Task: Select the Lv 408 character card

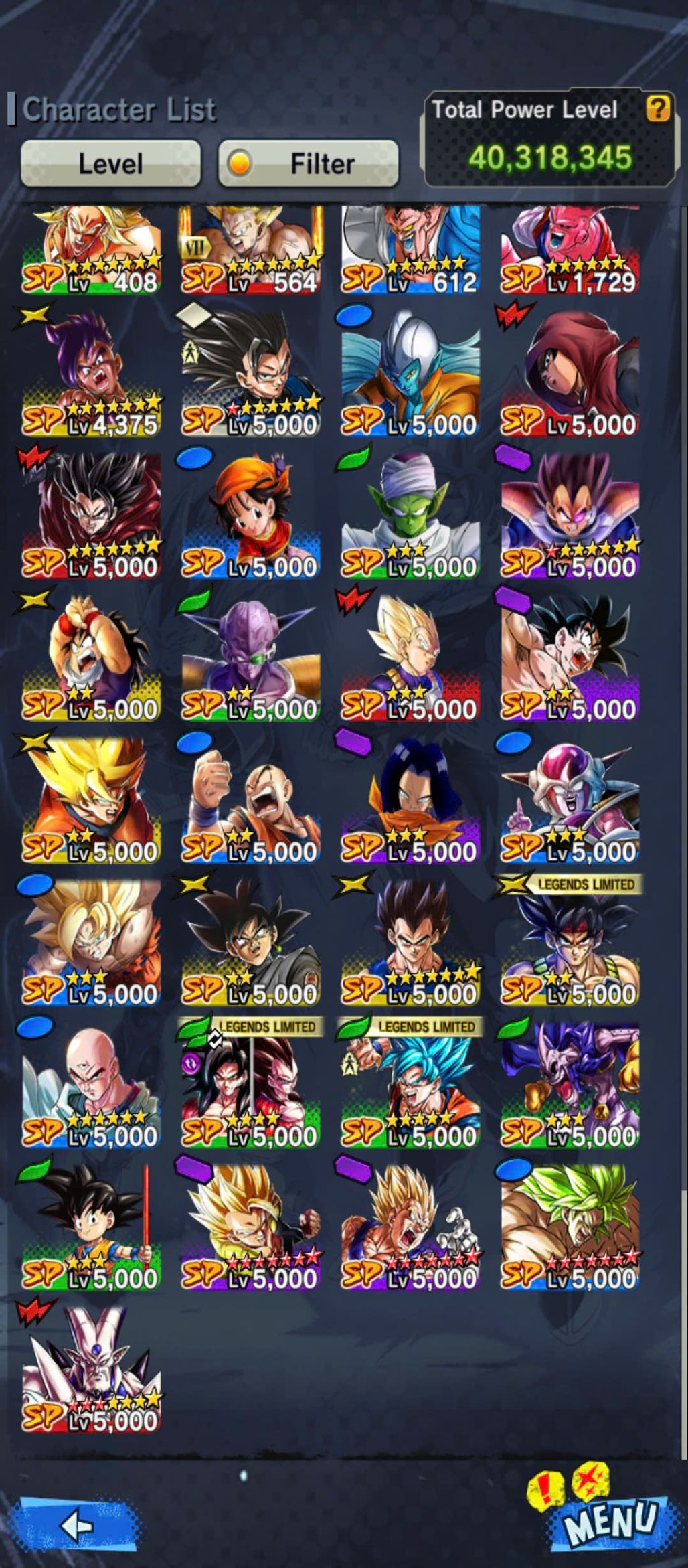Action: 92,250
